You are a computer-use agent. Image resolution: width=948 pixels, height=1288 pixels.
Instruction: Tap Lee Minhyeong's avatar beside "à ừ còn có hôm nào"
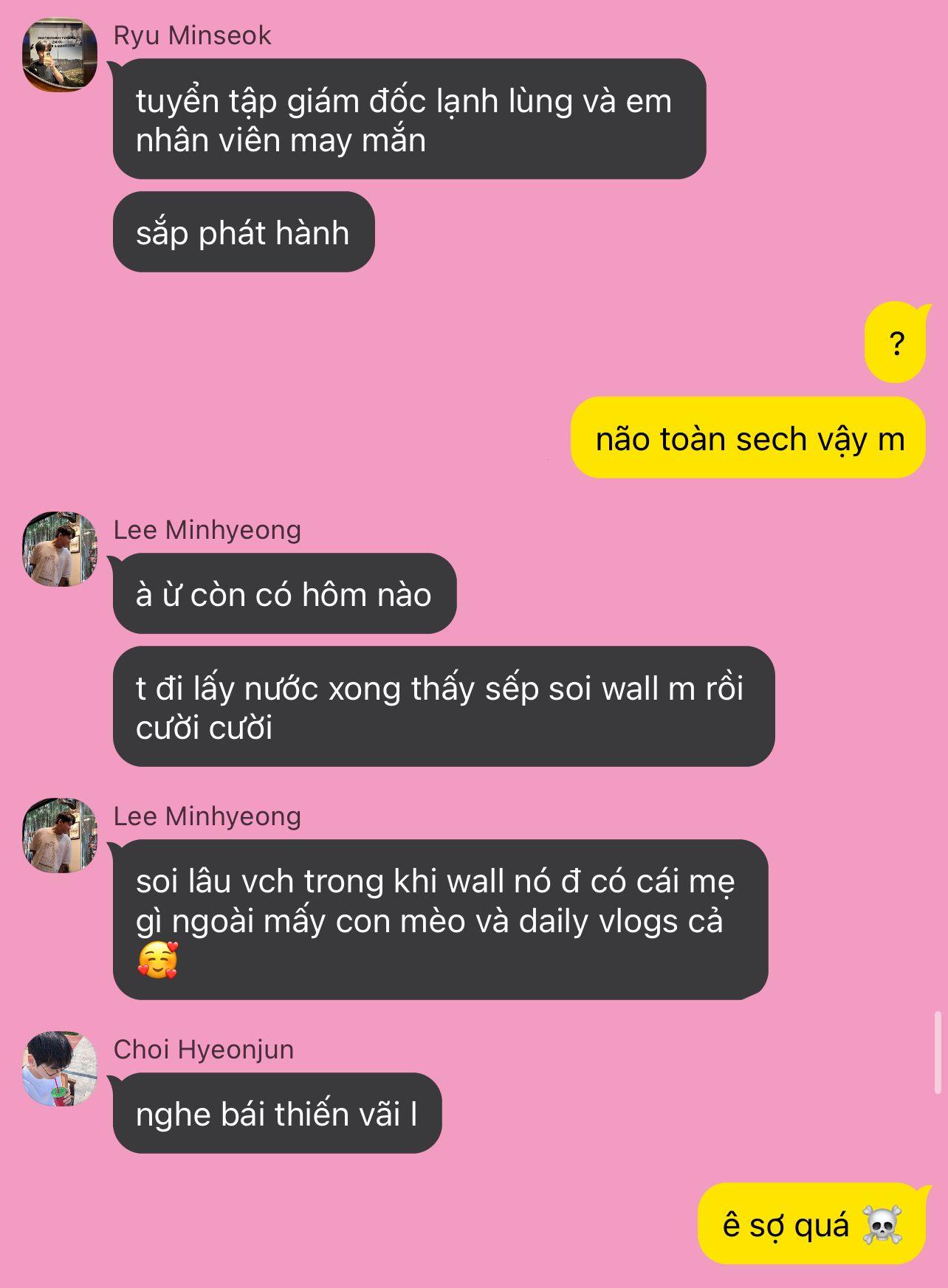(x=60, y=548)
